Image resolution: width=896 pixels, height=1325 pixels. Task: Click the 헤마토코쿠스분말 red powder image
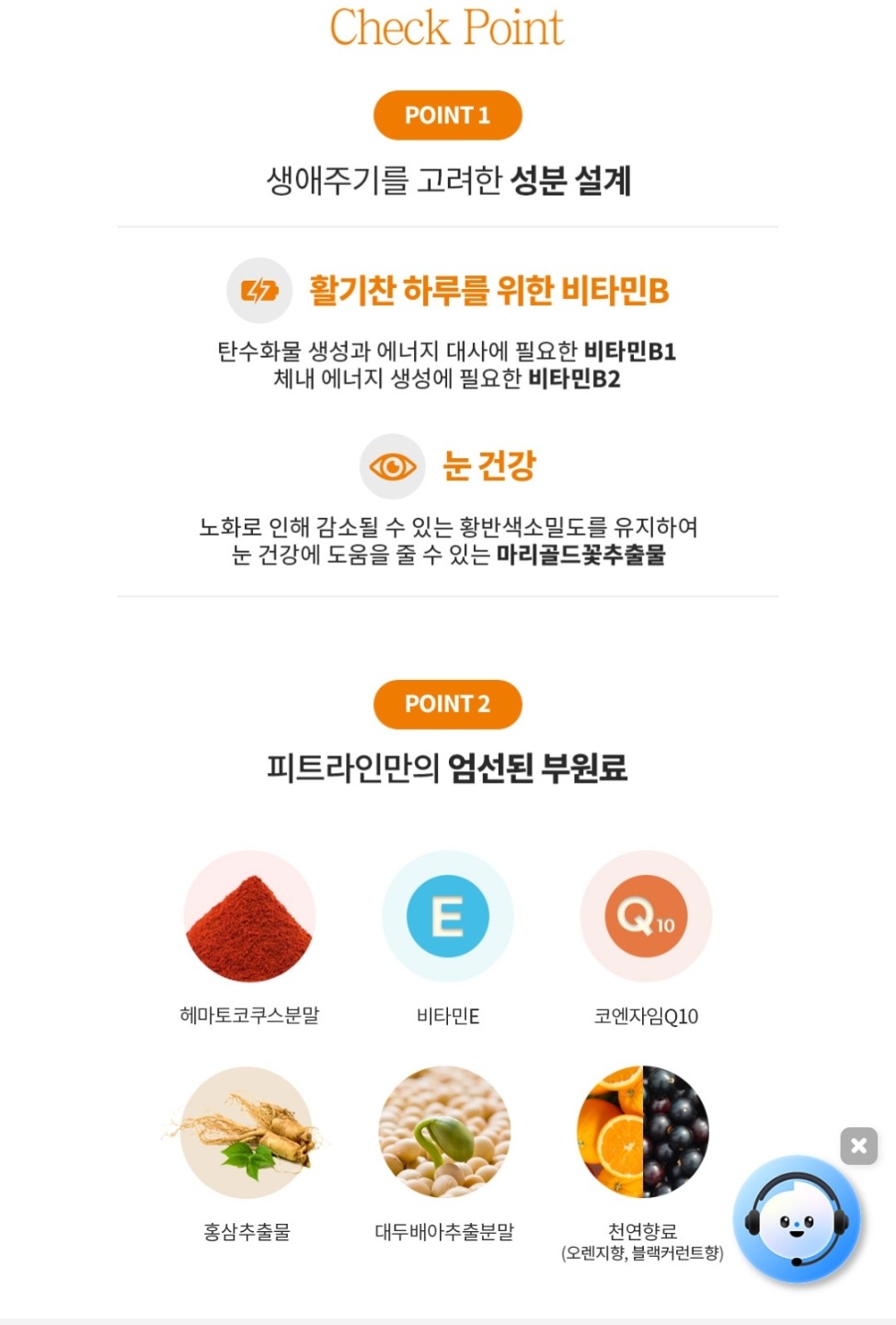(249, 916)
